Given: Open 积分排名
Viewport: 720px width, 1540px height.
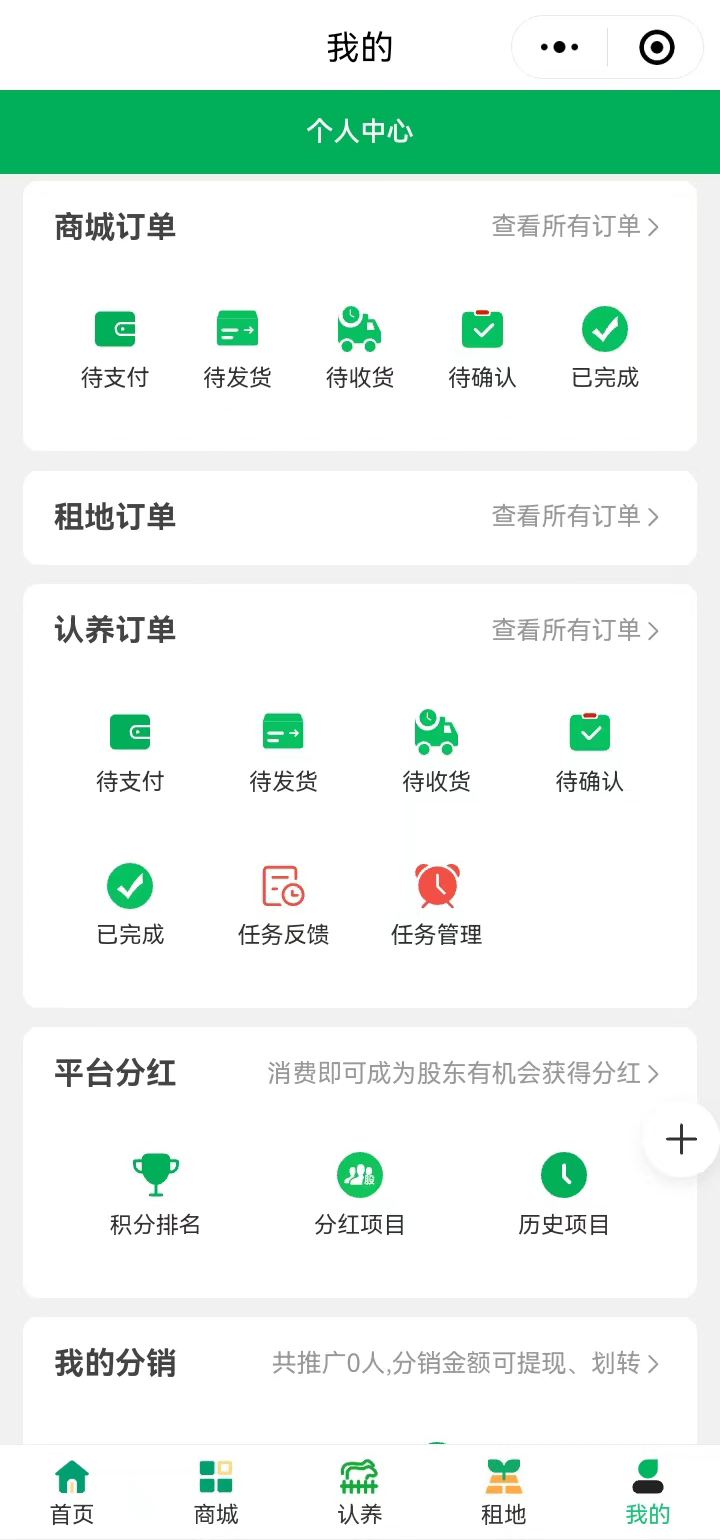Looking at the screenshot, I should click(x=156, y=1195).
